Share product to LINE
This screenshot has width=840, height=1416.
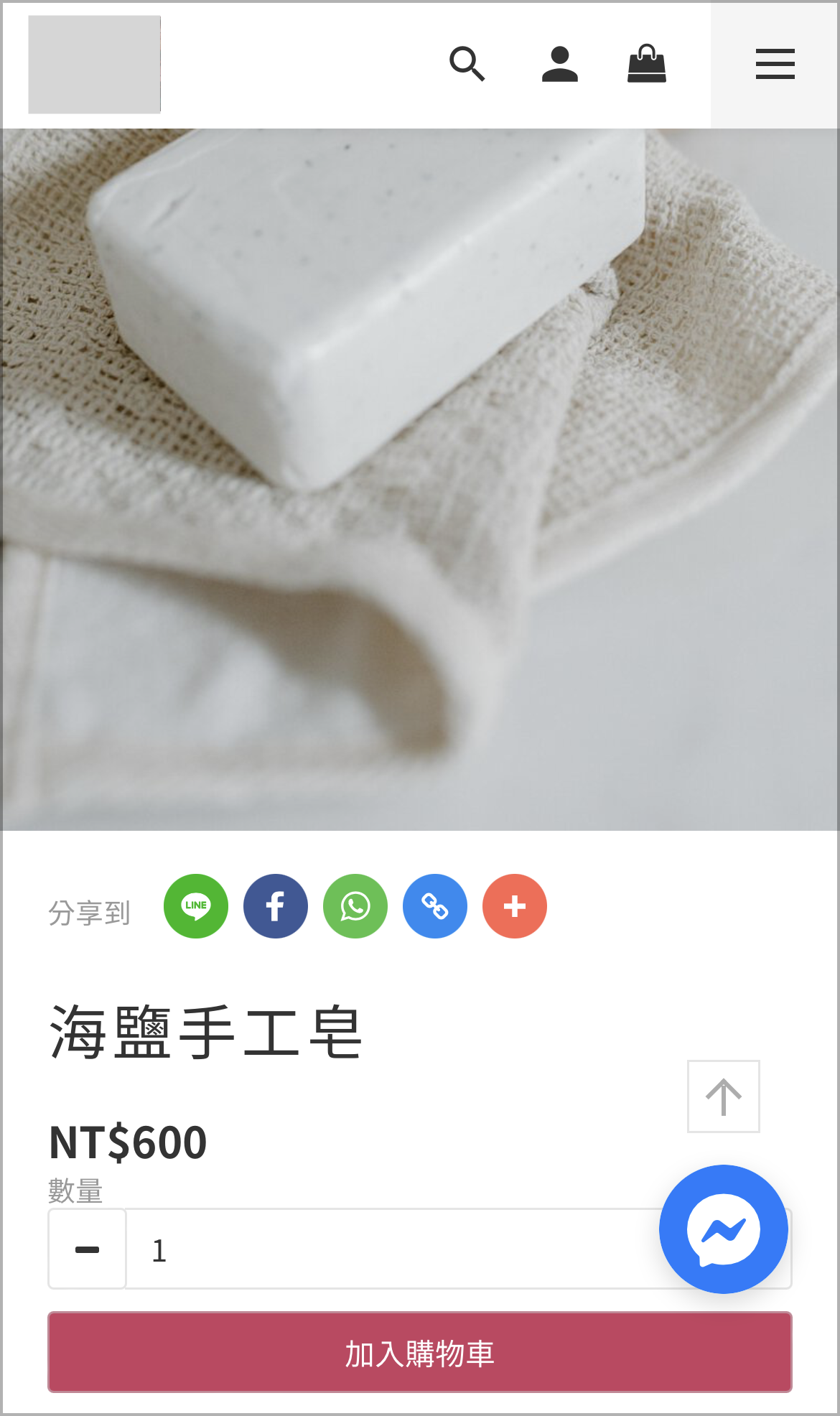(196, 906)
